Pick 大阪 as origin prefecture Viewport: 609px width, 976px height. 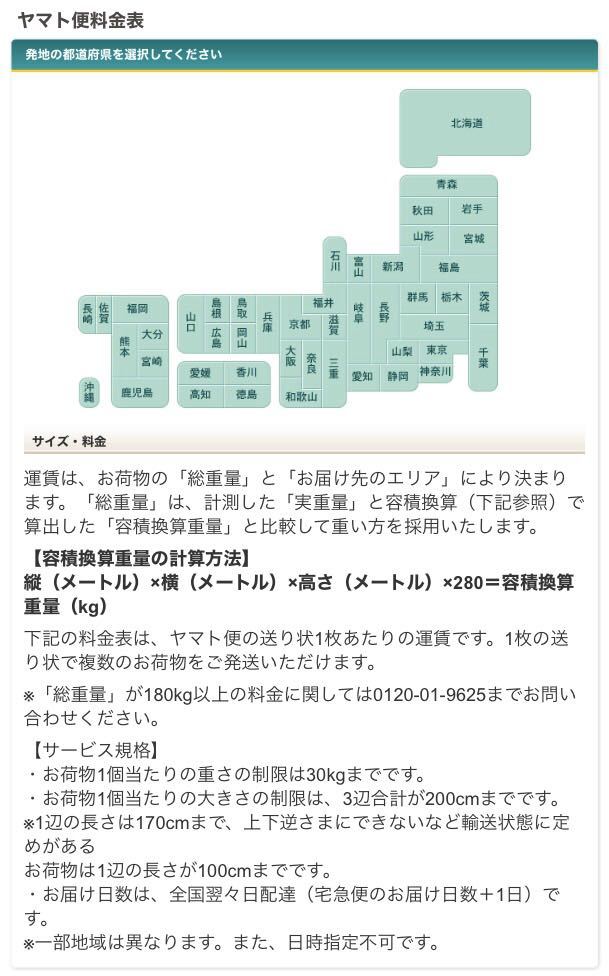tap(290, 356)
